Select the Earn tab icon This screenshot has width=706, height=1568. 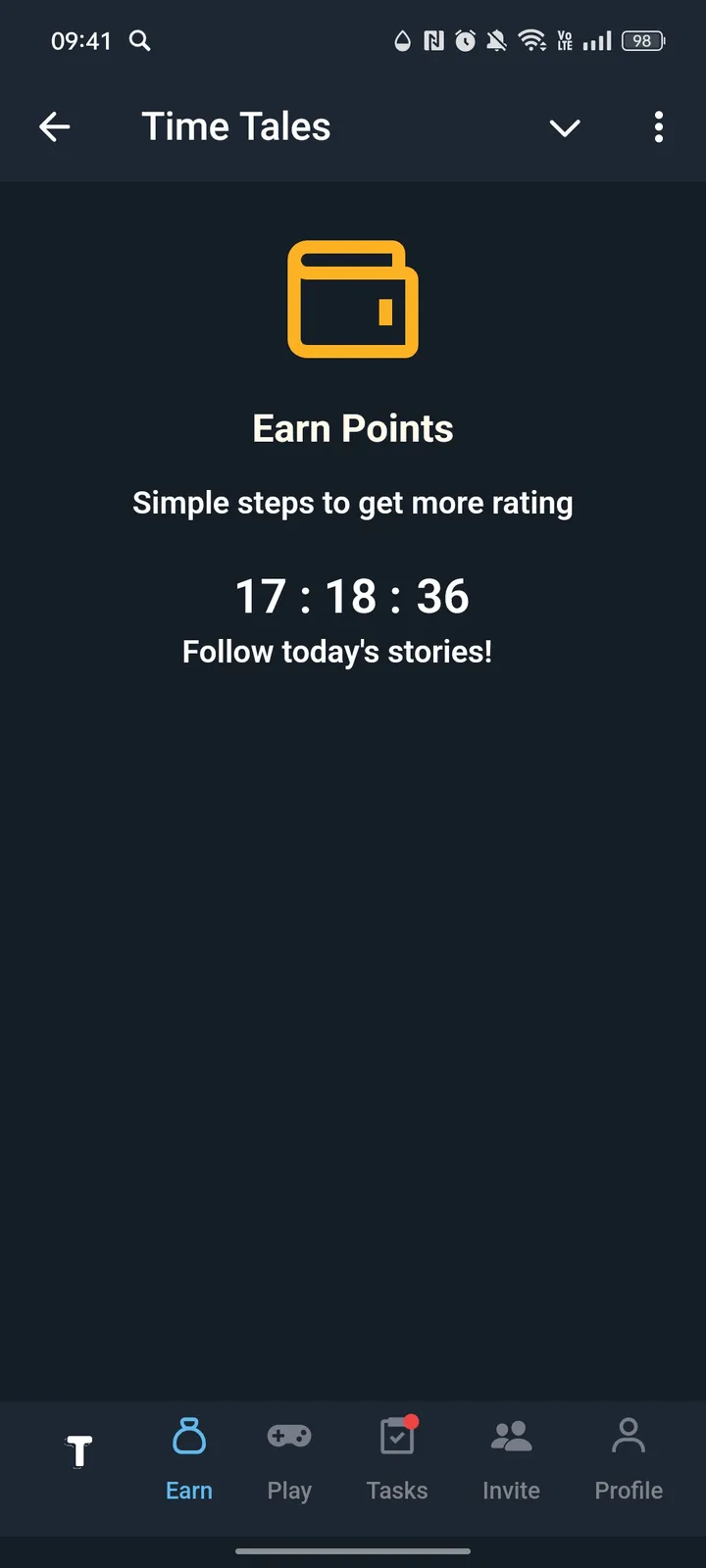pos(189,1436)
